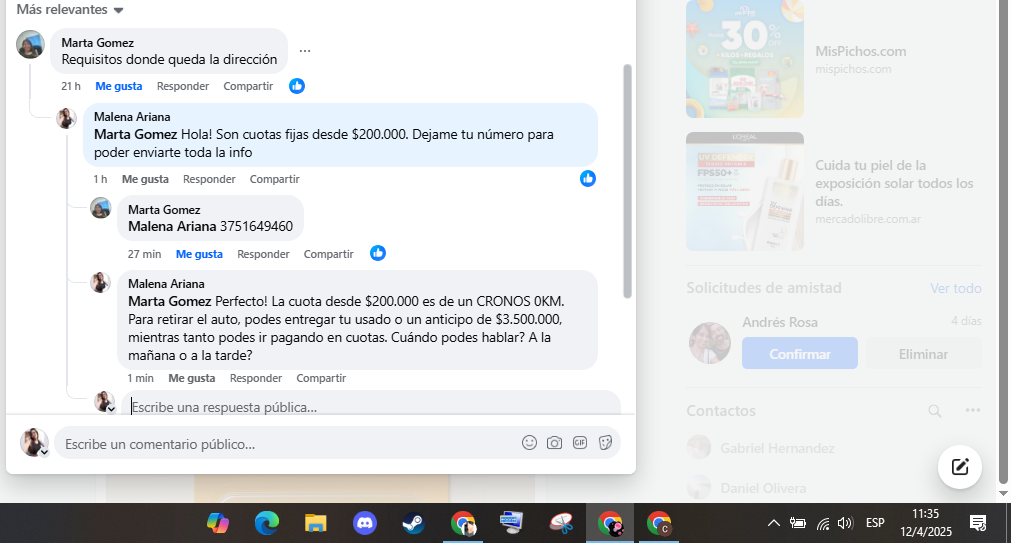This screenshot has width=1011, height=543.
Task: Focus the public reply text field
Action: point(370,407)
